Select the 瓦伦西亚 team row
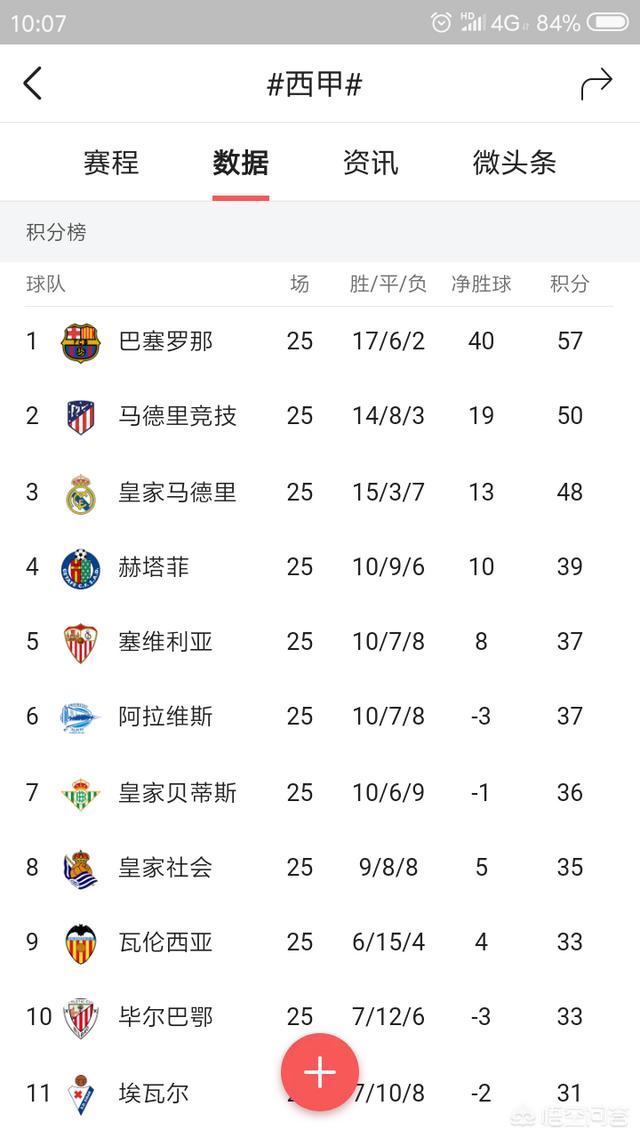 pos(166,942)
